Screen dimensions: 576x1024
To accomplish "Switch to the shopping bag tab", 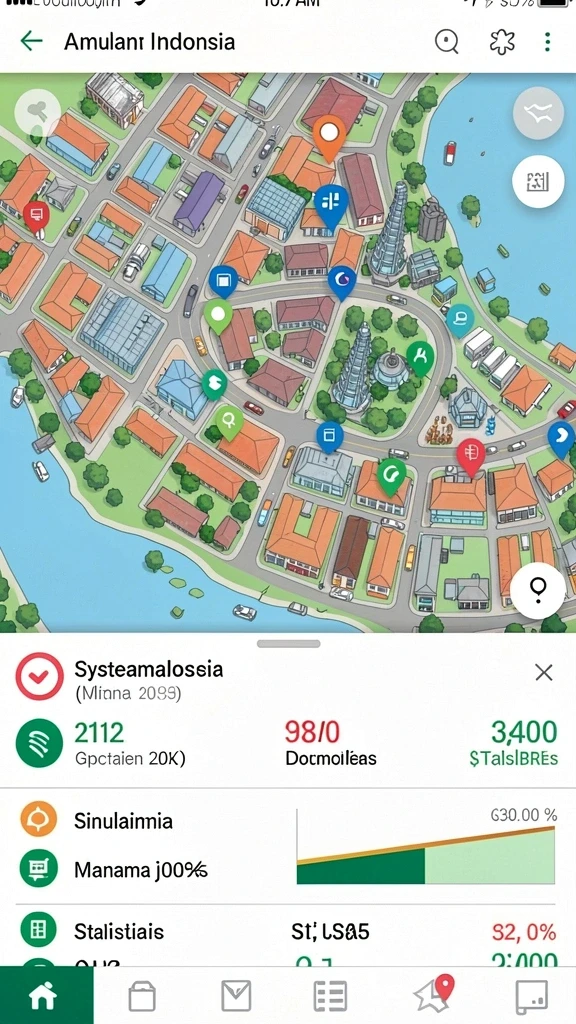I will (142, 997).
